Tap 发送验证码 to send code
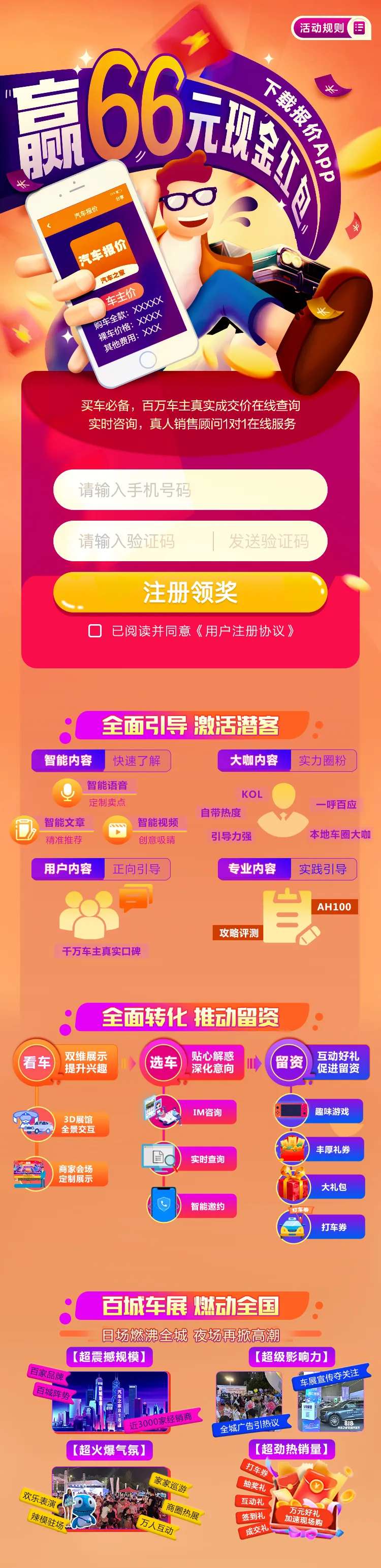 pyautogui.click(x=269, y=540)
